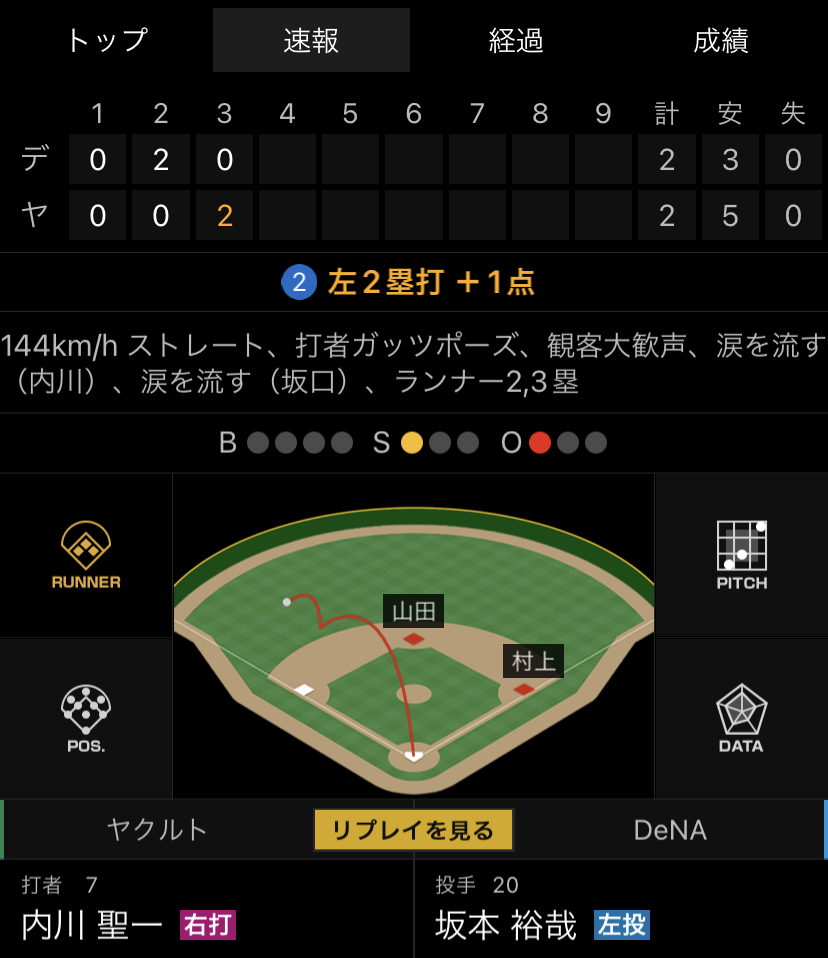Tap リプレイを見る to watch the replay
This screenshot has width=828, height=958.
[414, 830]
